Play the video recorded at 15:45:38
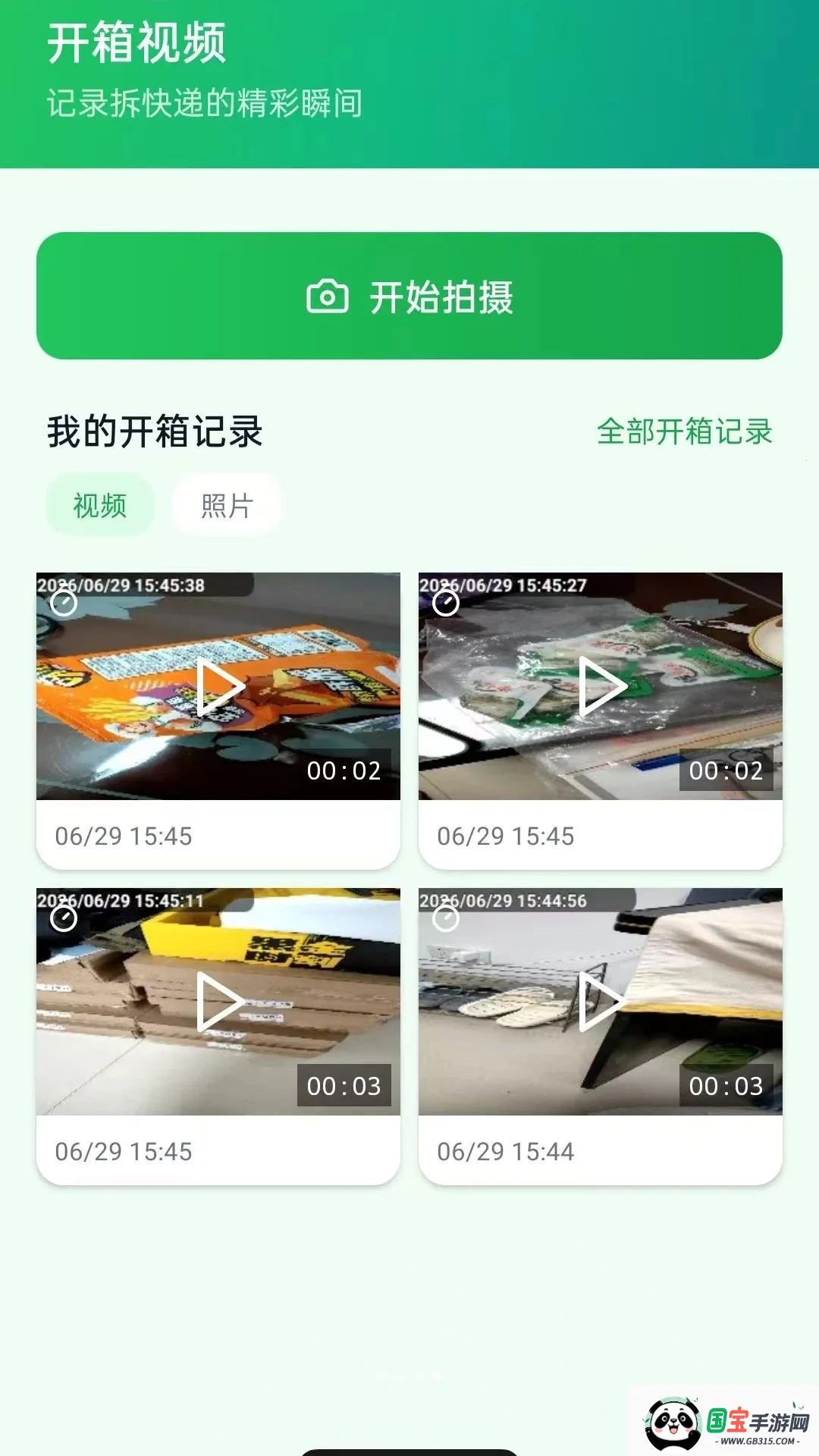The width and height of the screenshot is (819, 1456). coord(218,686)
